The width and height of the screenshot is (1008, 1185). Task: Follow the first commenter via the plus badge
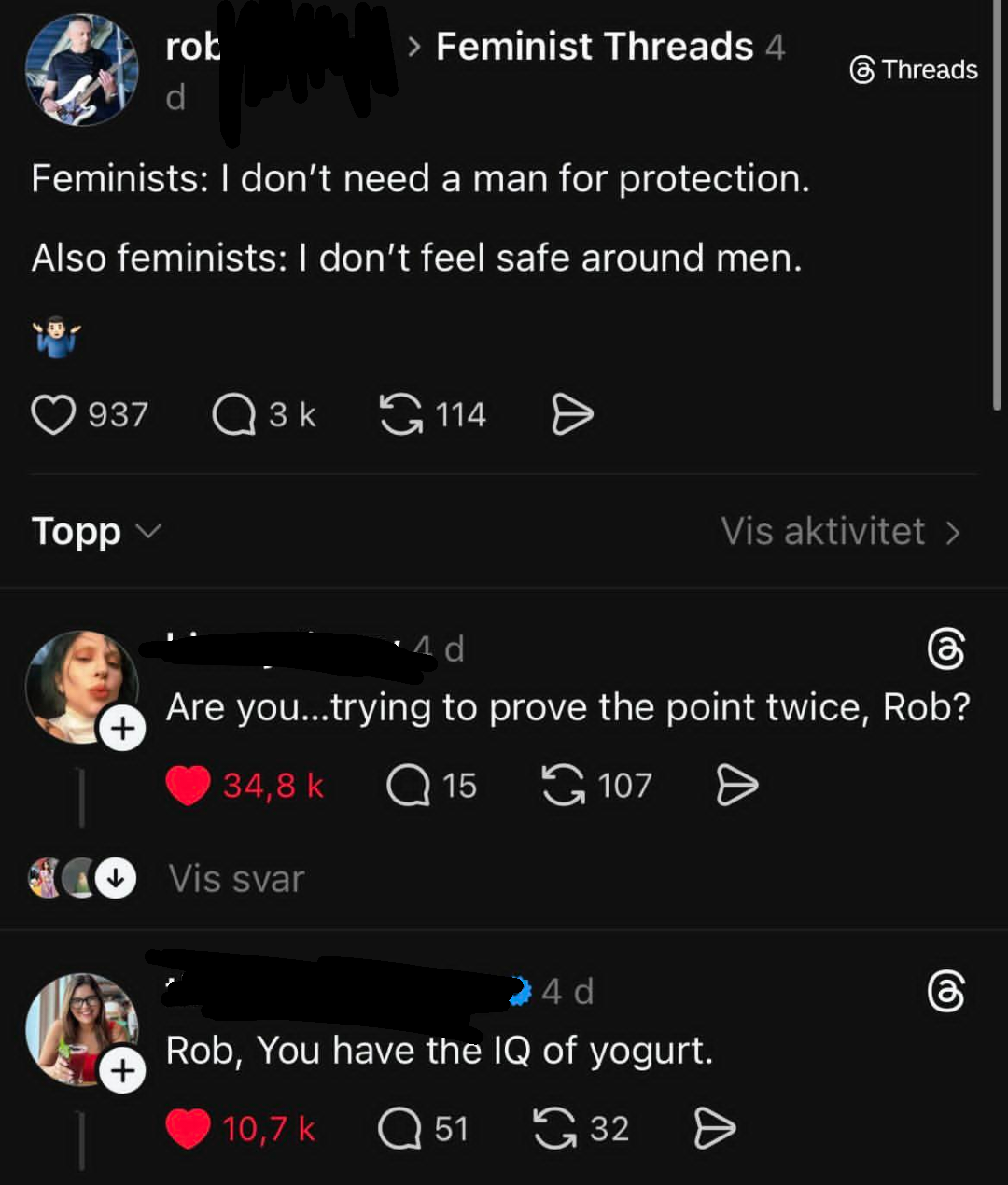tap(122, 727)
